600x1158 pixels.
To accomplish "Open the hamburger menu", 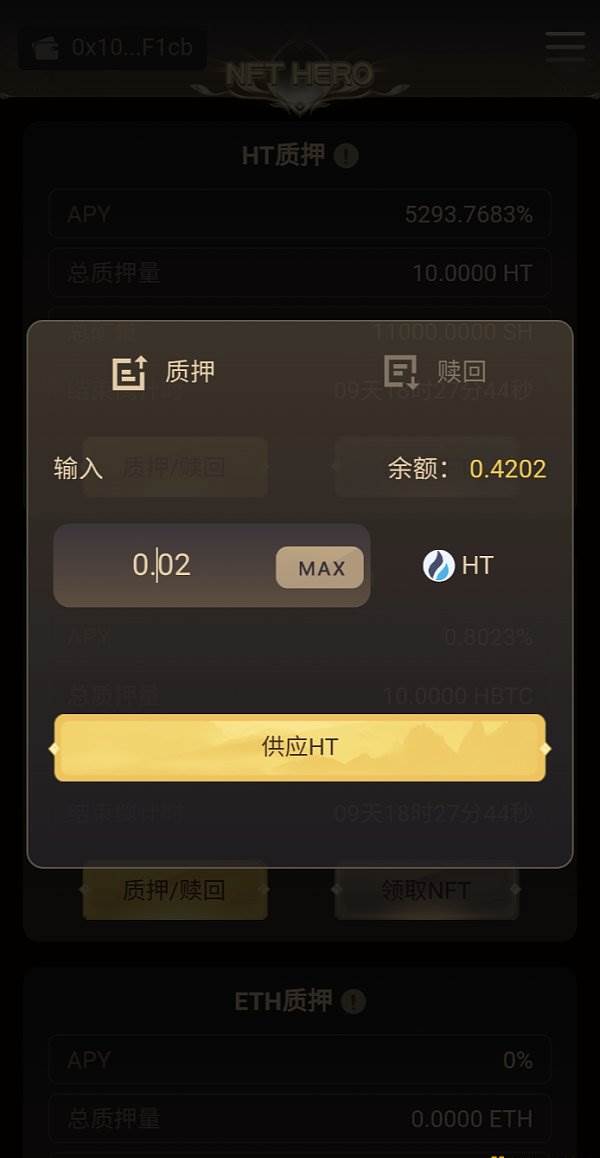I will pyautogui.click(x=565, y=46).
